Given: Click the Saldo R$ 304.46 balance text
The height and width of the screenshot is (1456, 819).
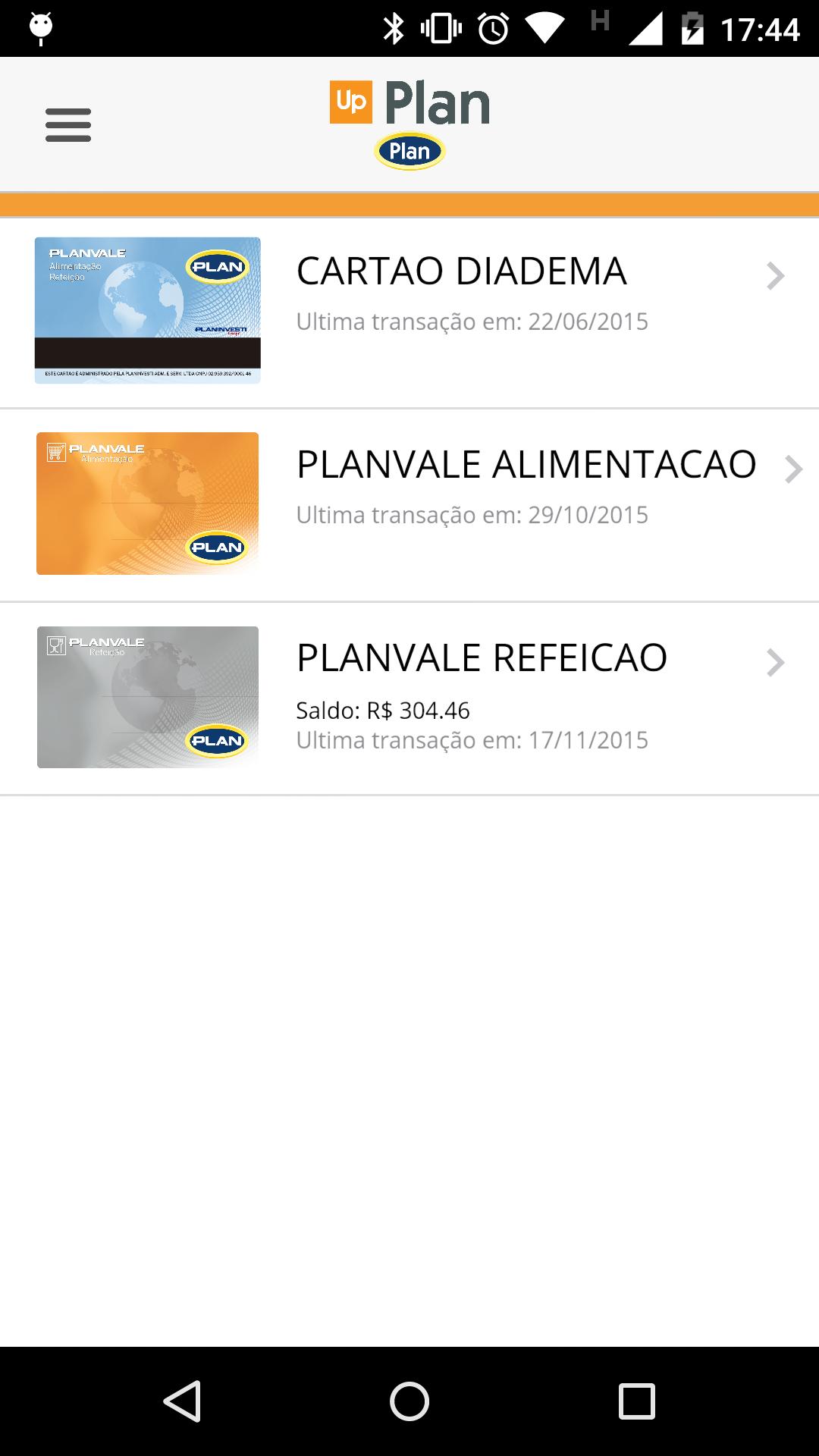Looking at the screenshot, I should pos(382,711).
